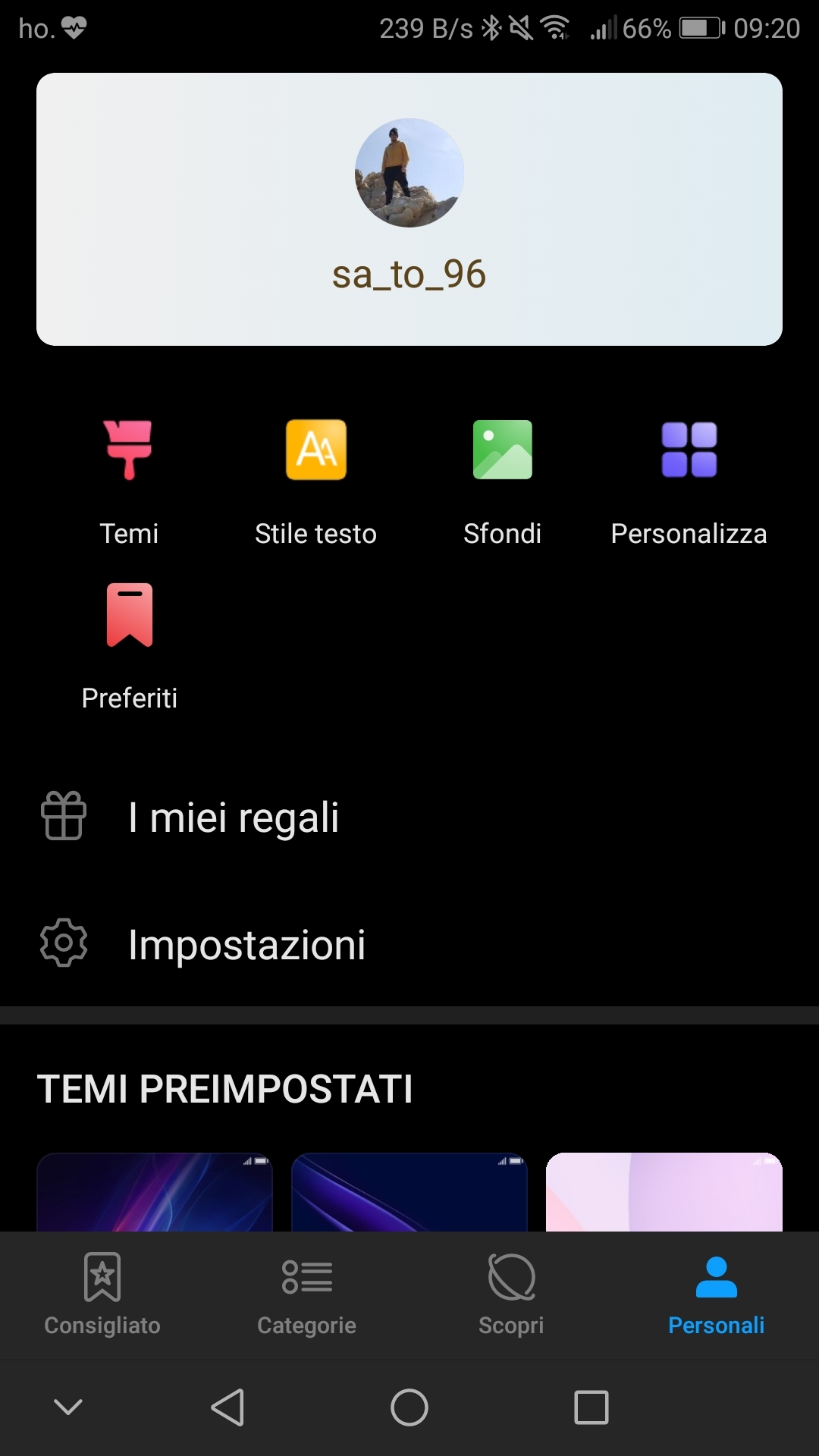Open the sa_to_96 profile card
The height and width of the screenshot is (1456, 819).
pyautogui.click(x=409, y=209)
